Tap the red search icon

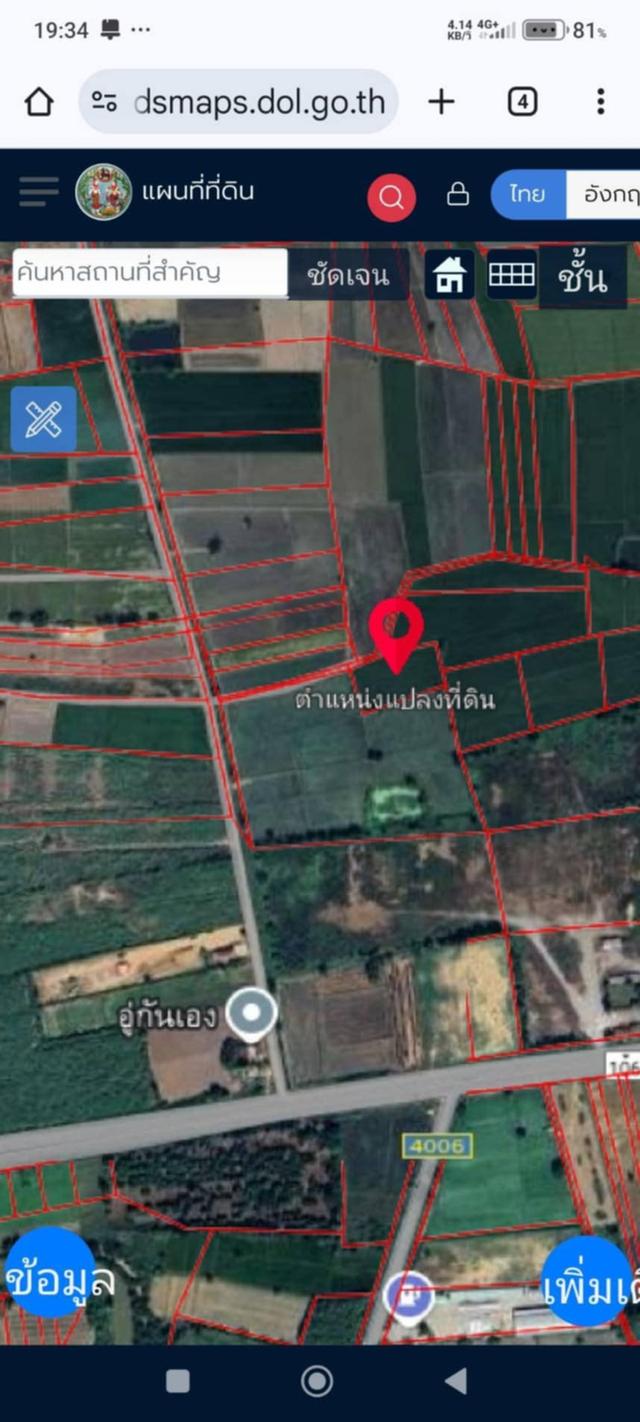pyautogui.click(x=391, y=195)
